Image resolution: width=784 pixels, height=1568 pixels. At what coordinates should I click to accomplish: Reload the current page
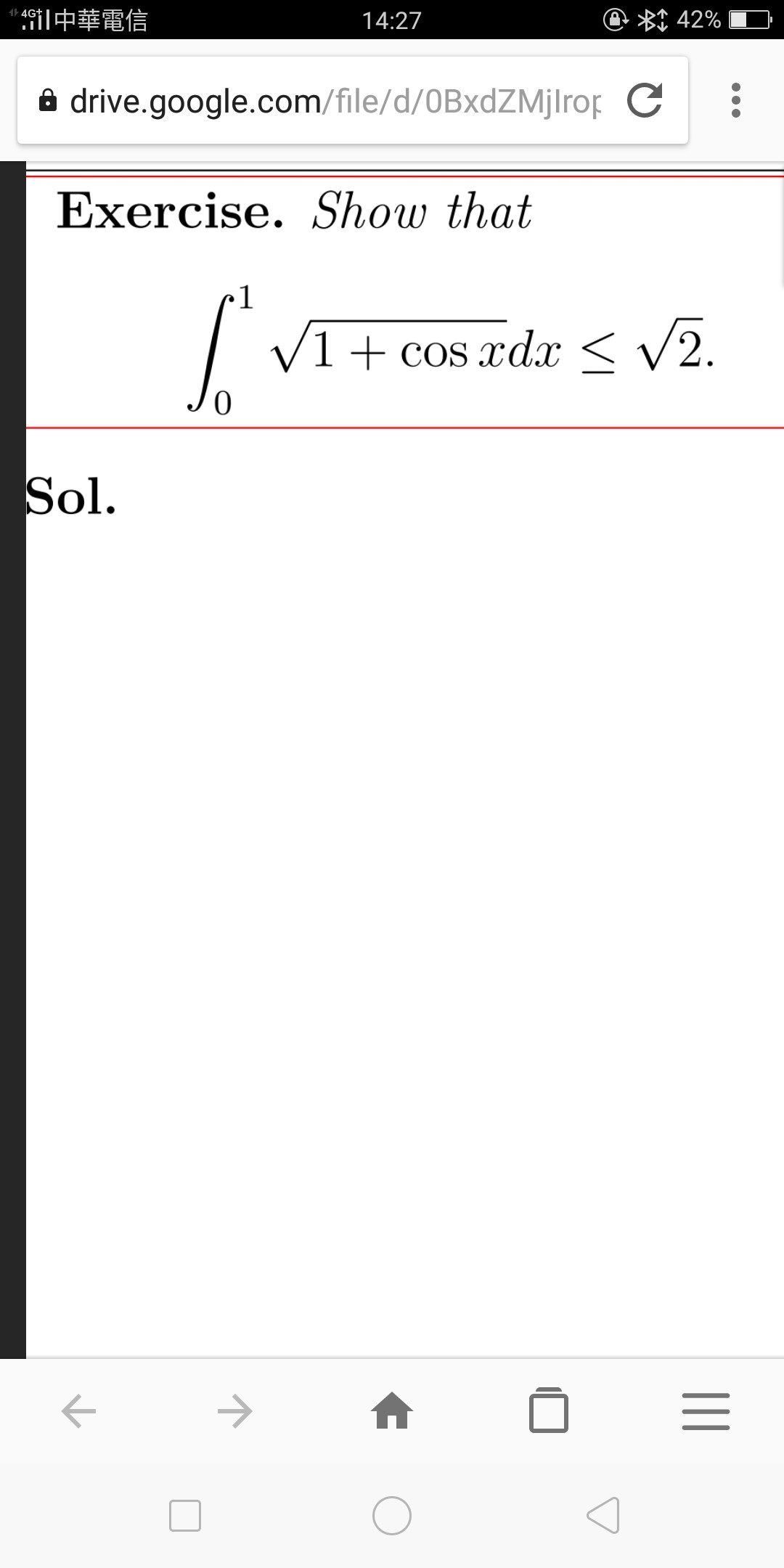(645, 100)
